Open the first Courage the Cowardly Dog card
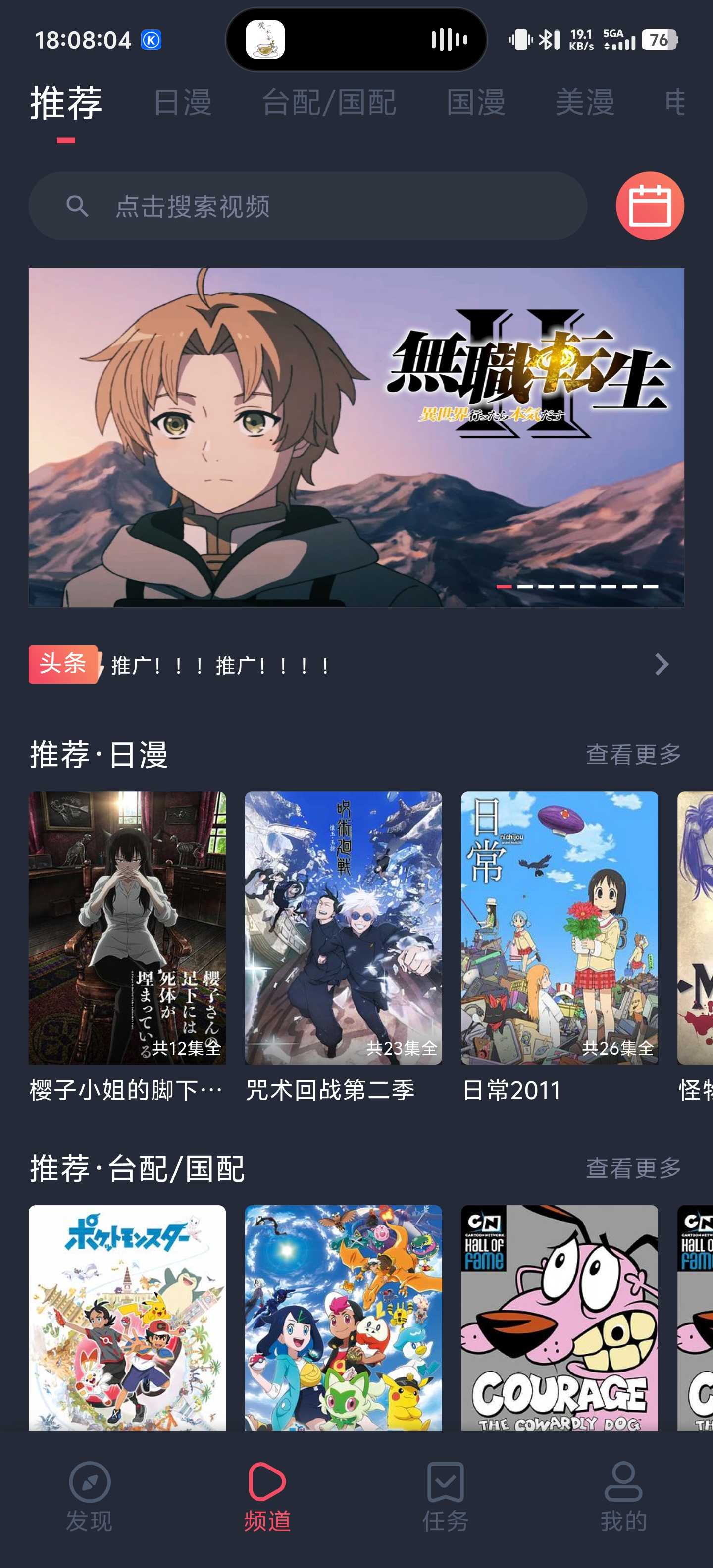Viewport: 713px width, 1568px height. pos(559,1317)
